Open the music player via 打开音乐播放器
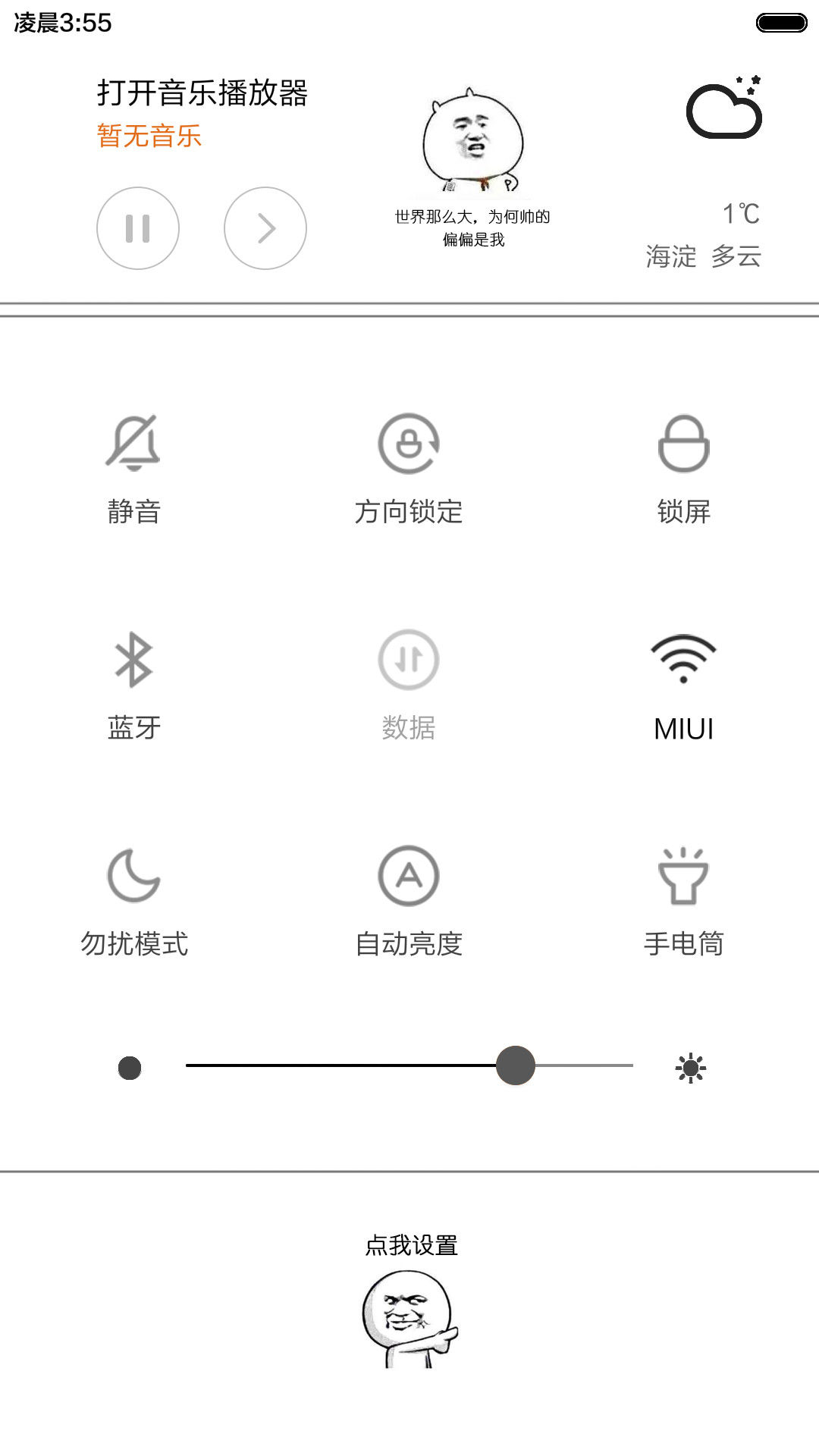819x1456 pixels. point(202,93)
